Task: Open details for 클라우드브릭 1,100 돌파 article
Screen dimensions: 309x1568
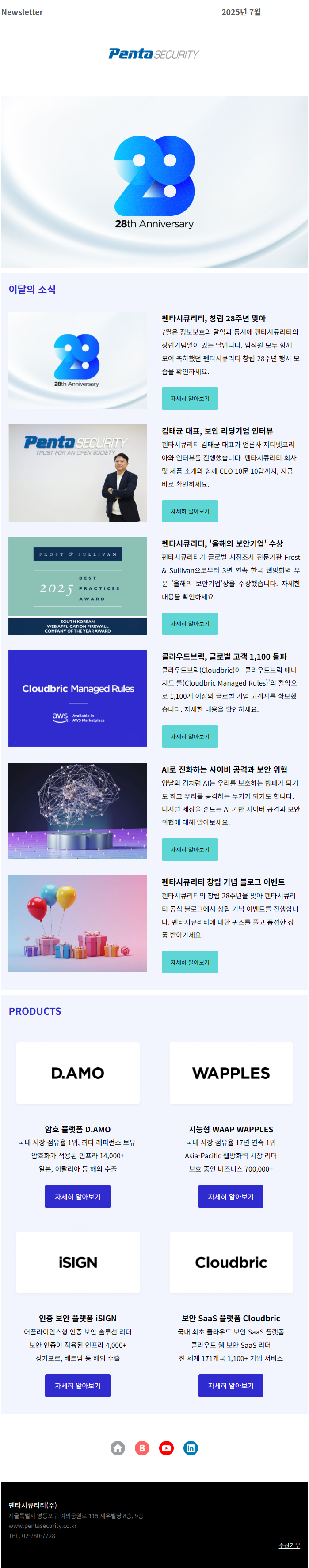Action: tap(190, 736)
